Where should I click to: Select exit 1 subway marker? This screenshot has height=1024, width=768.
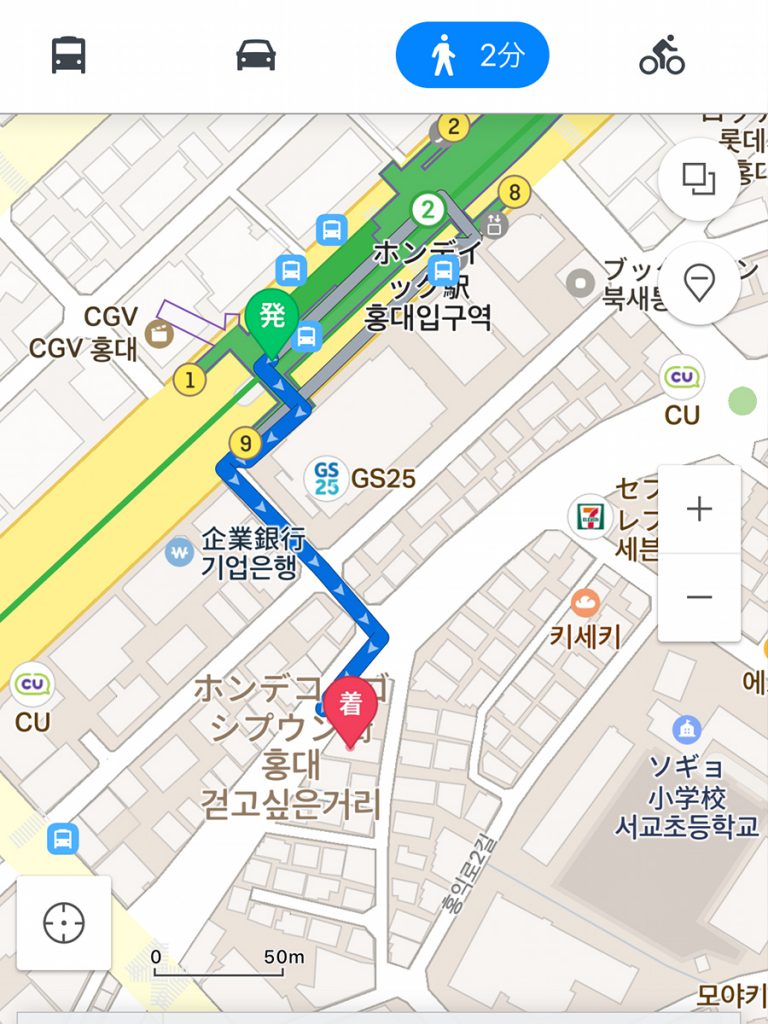tap(187, 379)
